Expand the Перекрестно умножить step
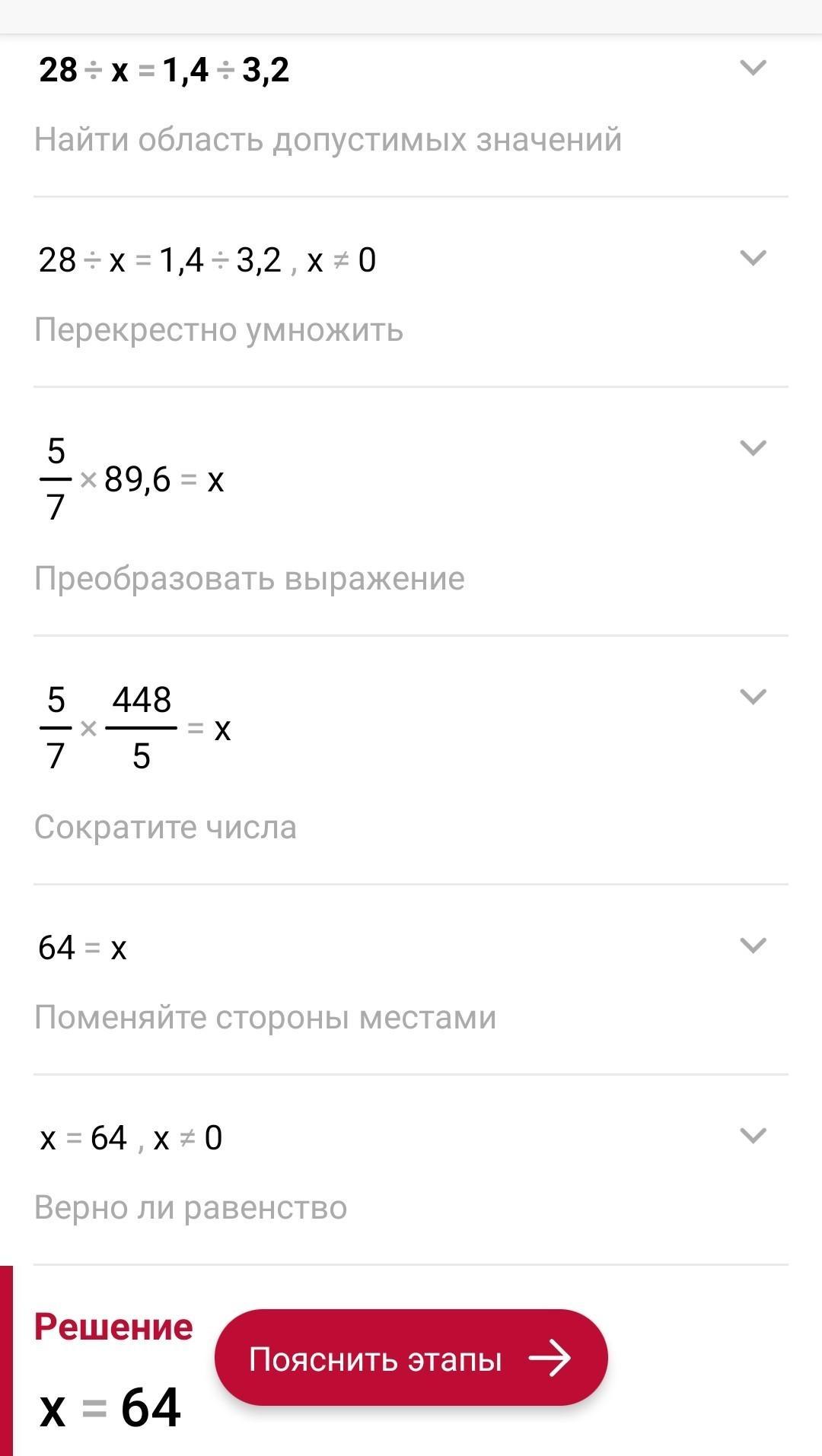The image size is (822, 1456). click(753, 259)
